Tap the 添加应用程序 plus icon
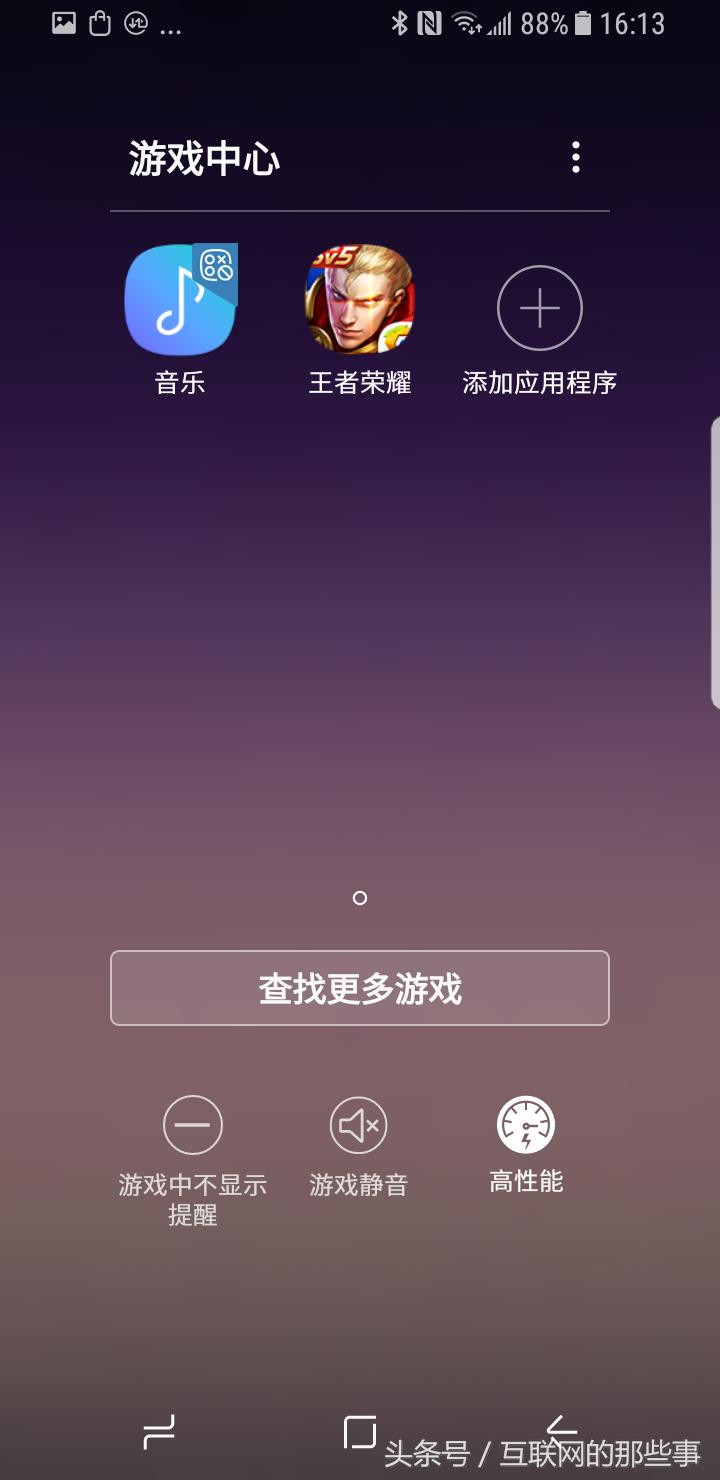Screen dimensions: 720x1480 (x=539, y=308)
